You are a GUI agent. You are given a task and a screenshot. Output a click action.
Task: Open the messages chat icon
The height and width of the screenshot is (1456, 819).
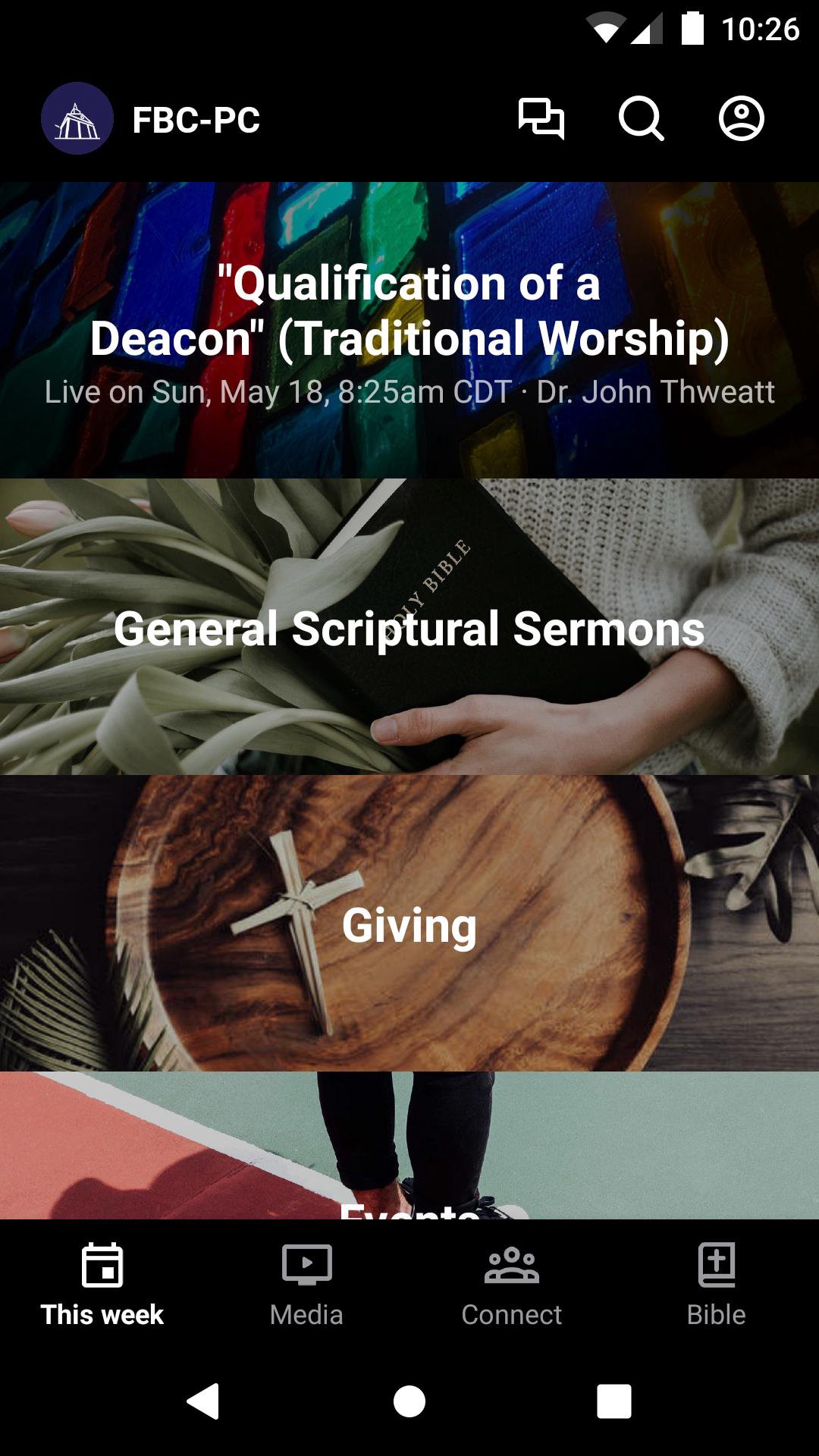click(541, 119)
